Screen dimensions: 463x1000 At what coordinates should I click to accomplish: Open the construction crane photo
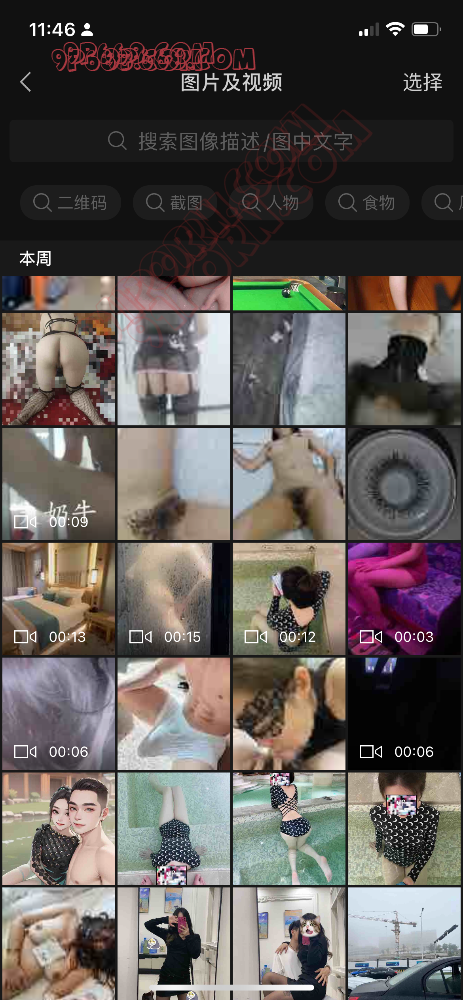404,944
